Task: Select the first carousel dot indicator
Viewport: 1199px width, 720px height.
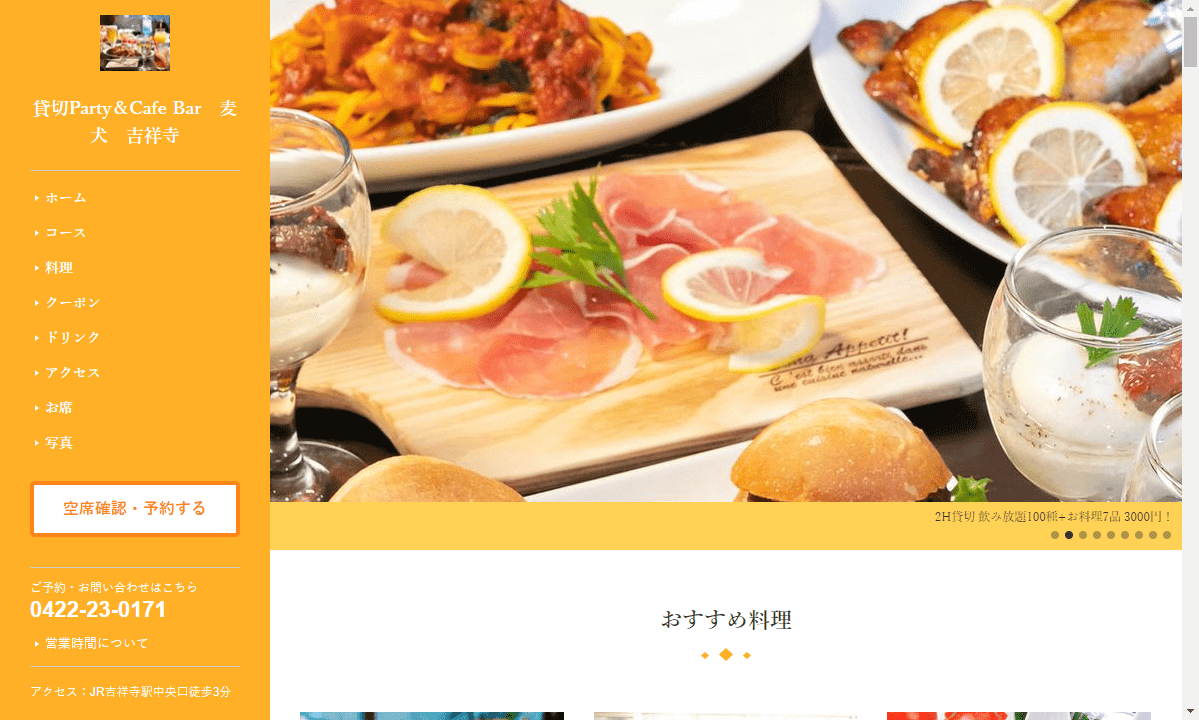Action: 1055,535
